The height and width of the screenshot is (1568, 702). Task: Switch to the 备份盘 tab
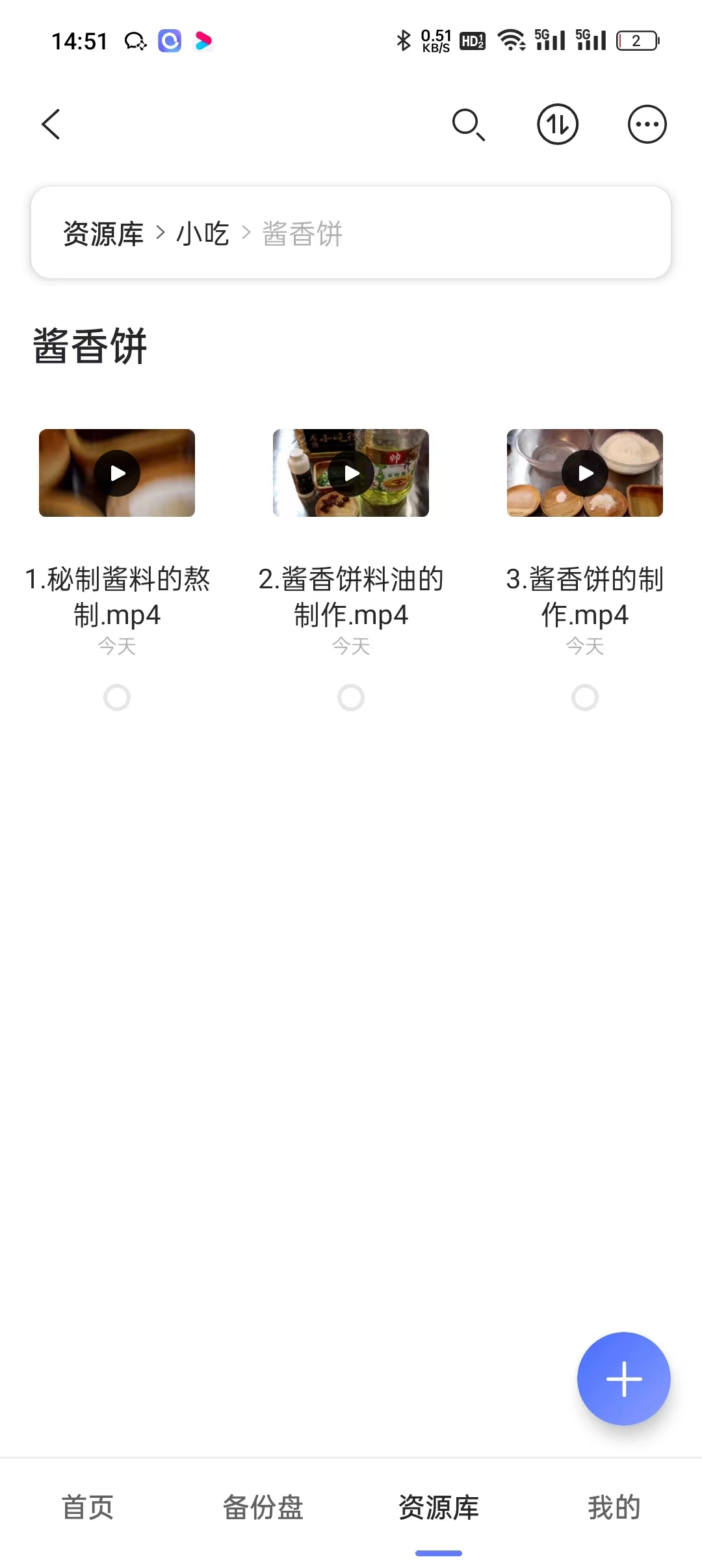tap(263, 1507)
